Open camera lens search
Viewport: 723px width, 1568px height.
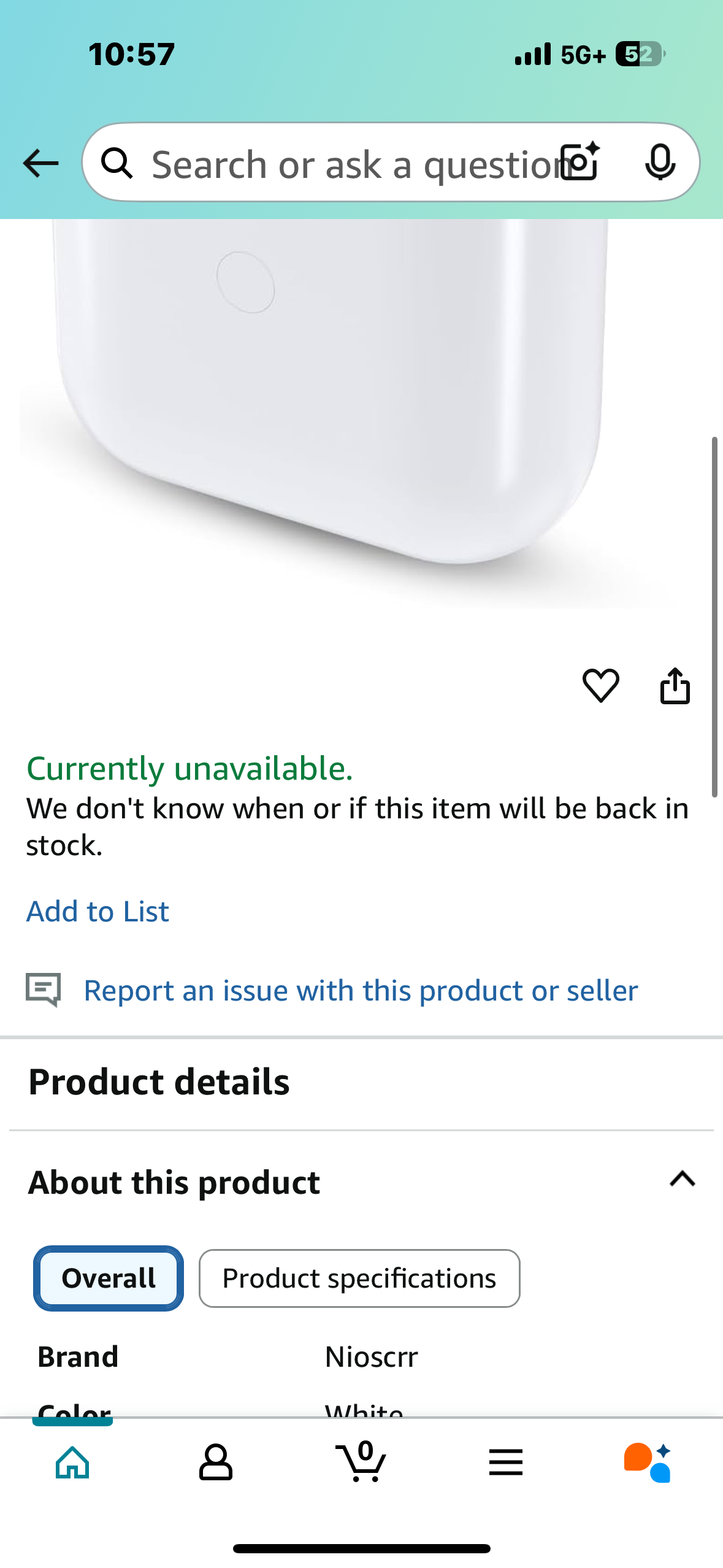pyautogui.click(x=580, y=162)
